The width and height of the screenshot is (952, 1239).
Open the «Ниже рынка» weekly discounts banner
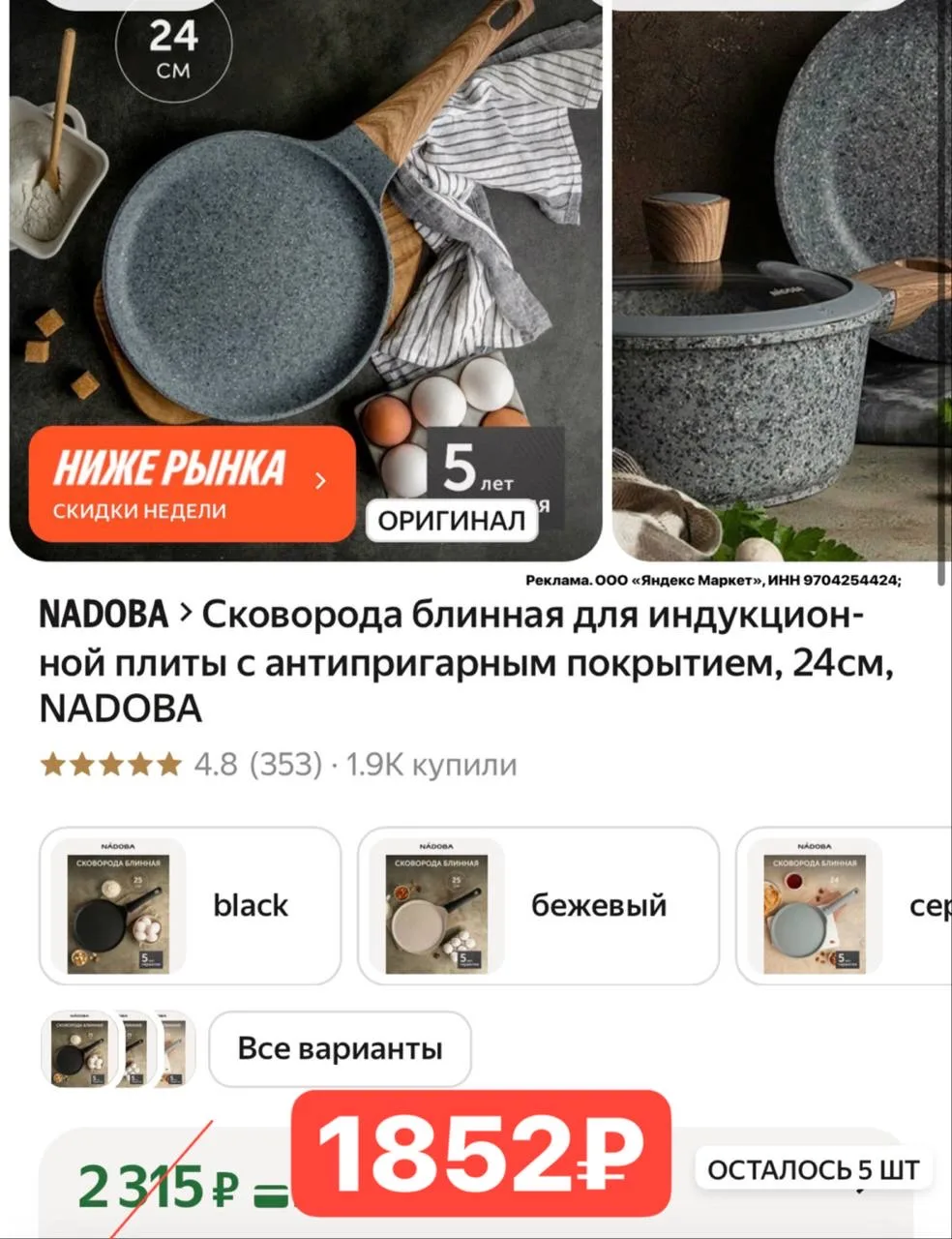192,483
